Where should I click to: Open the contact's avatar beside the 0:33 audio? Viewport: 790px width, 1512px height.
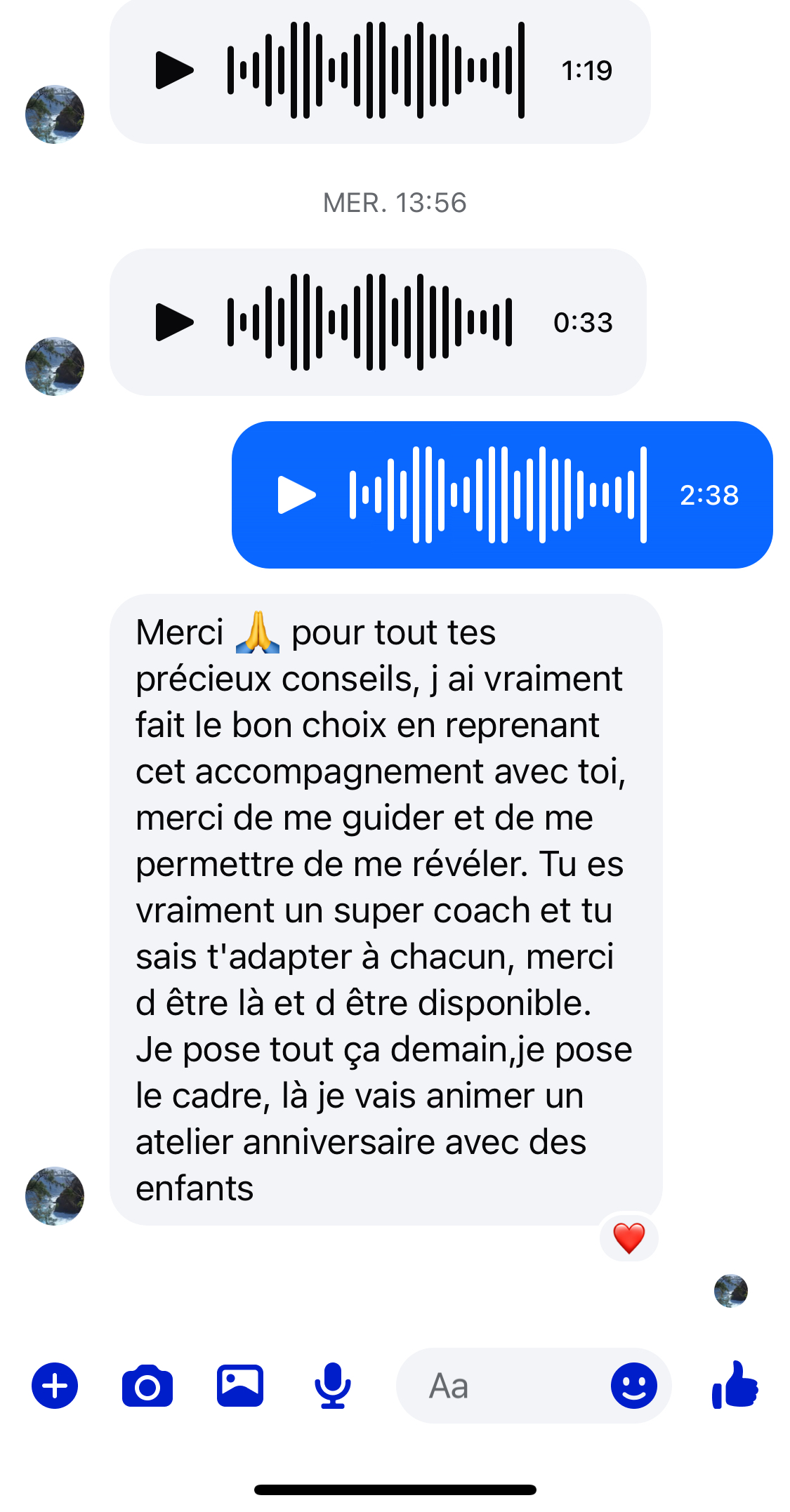pos(55,366)
